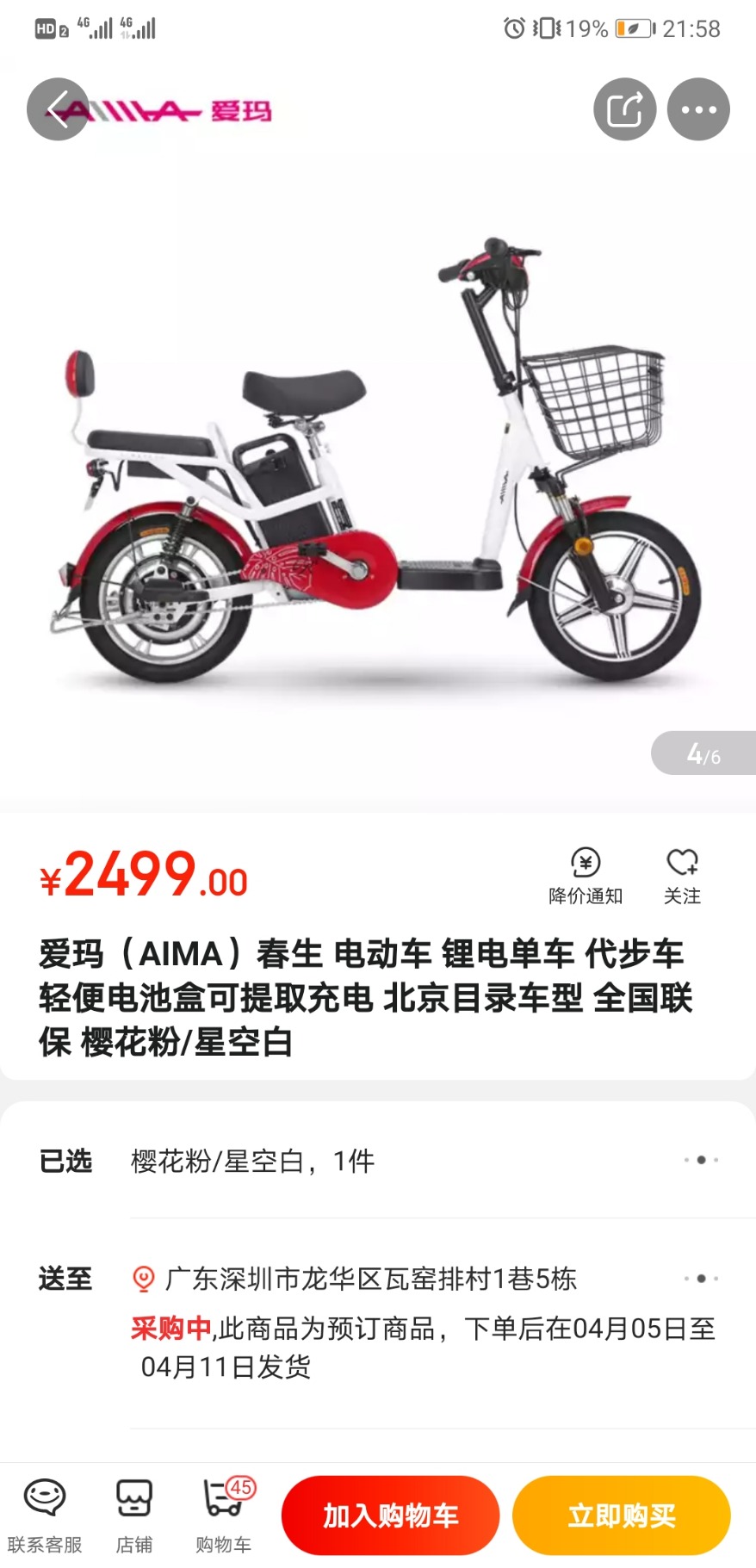The image size is (756, 1568).
Task: Tap 立即购买 to buy now
Action: 621,1515
